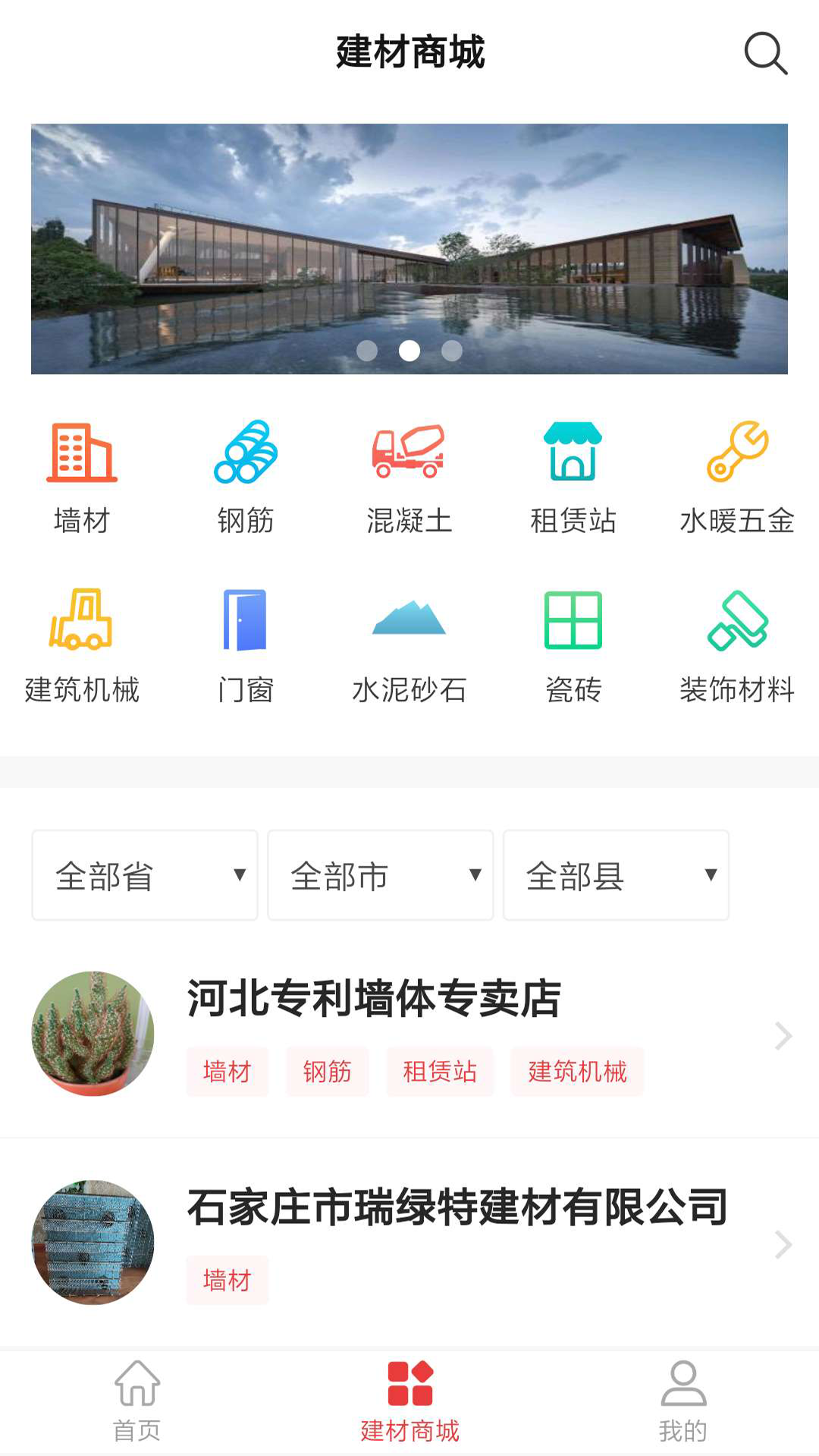Screen dimensions: 819x1456
Task: Expand the 全部县 county dropdown
Action: click(x=616, y=874)
